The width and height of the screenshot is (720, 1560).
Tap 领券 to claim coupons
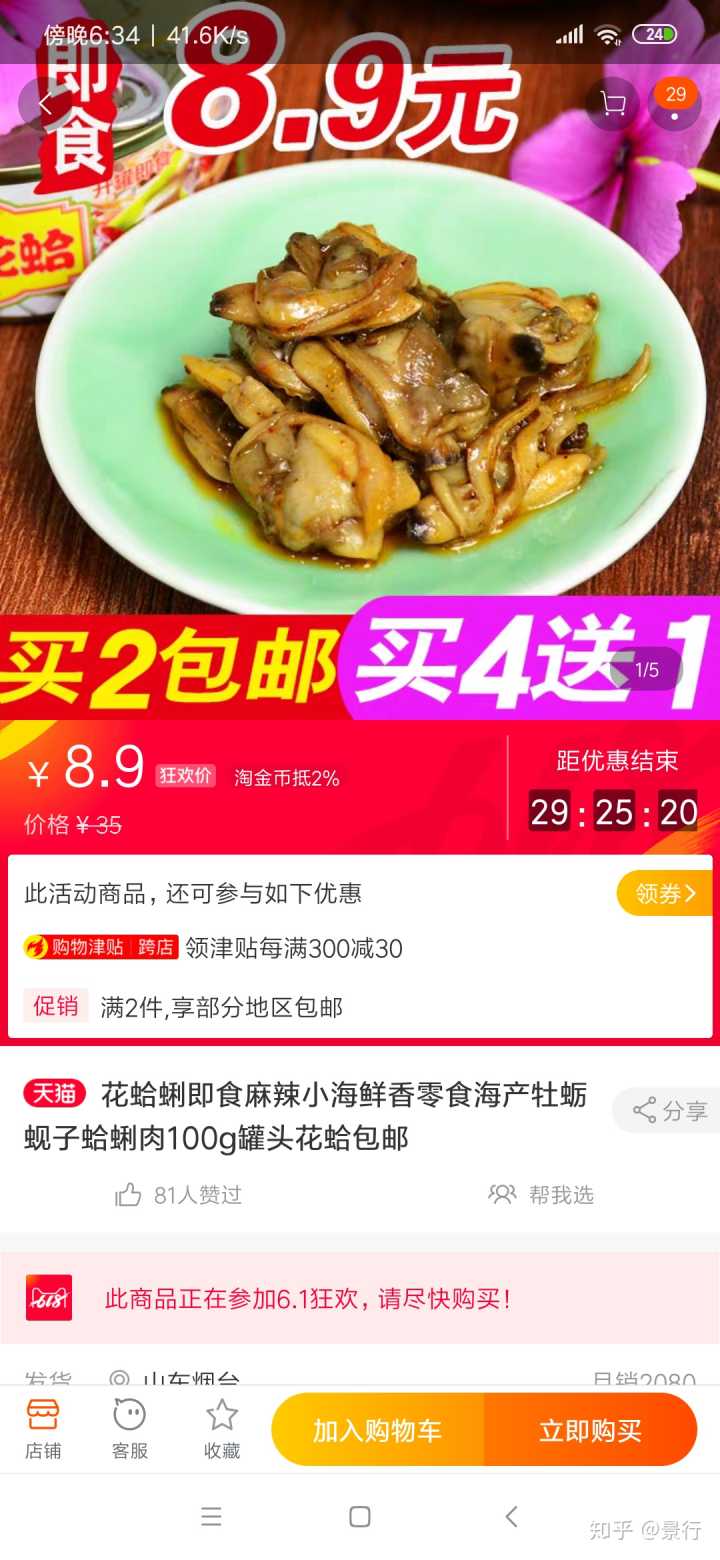coord(664,893)
